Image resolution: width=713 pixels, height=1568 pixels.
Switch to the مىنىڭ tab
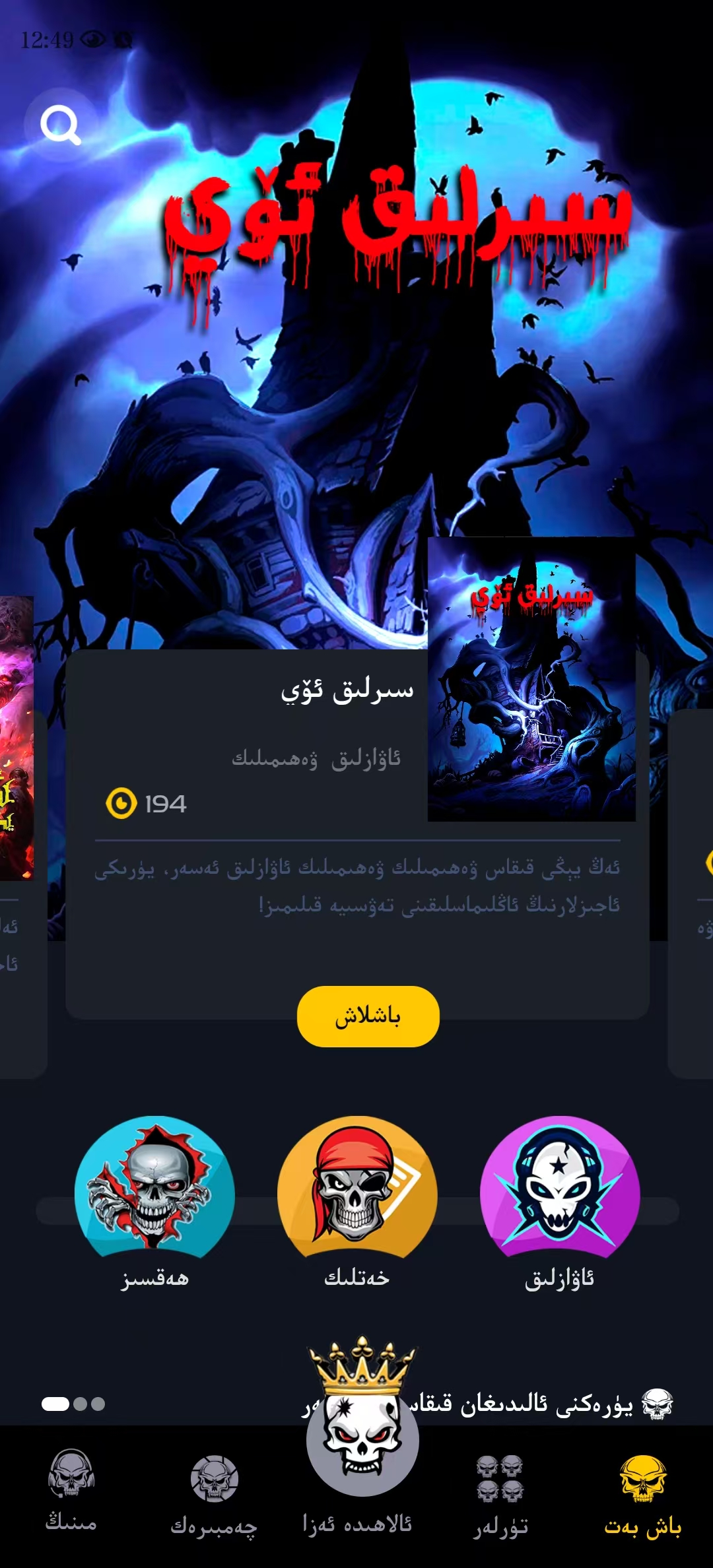71,1493
